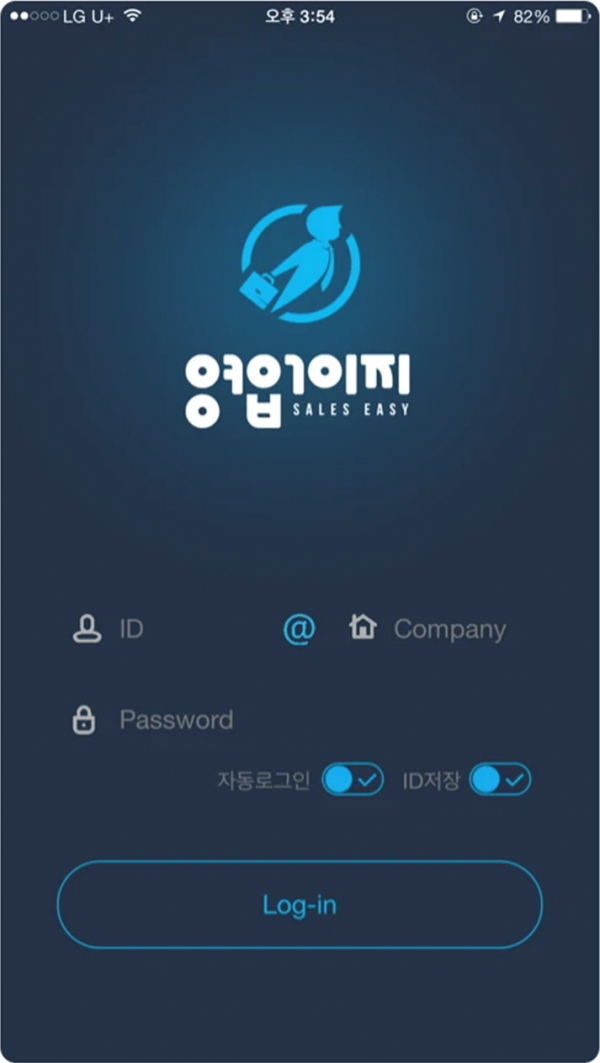
Task: Tap the Log-in button
Action: [x=300, y=905]
